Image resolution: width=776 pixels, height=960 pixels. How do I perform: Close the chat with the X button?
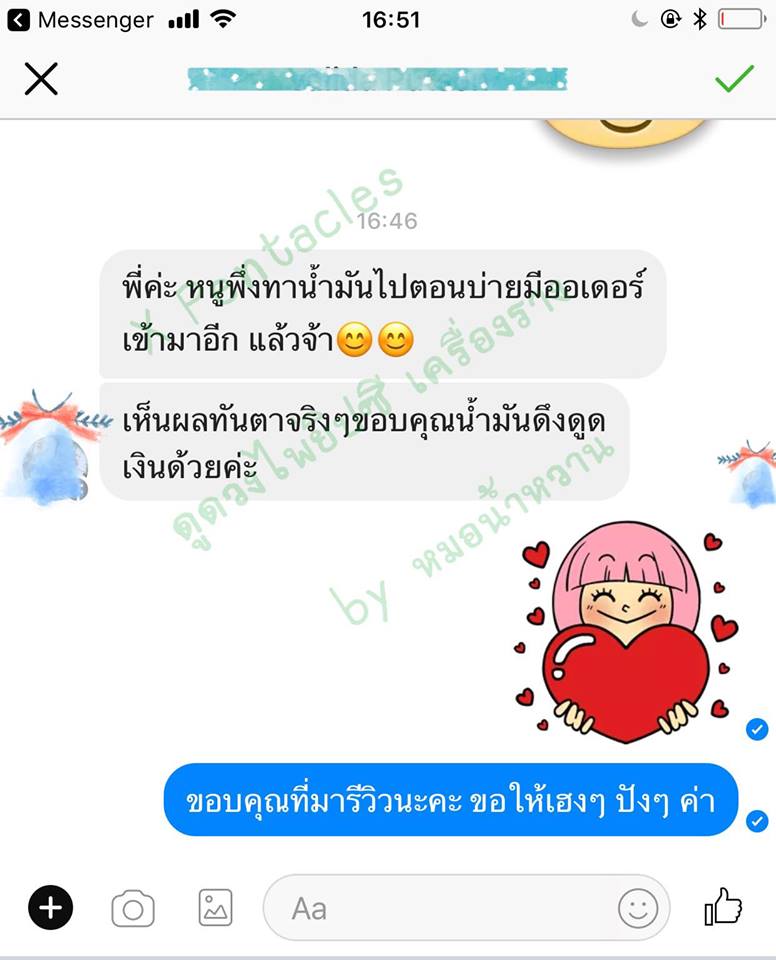[41, 78]
